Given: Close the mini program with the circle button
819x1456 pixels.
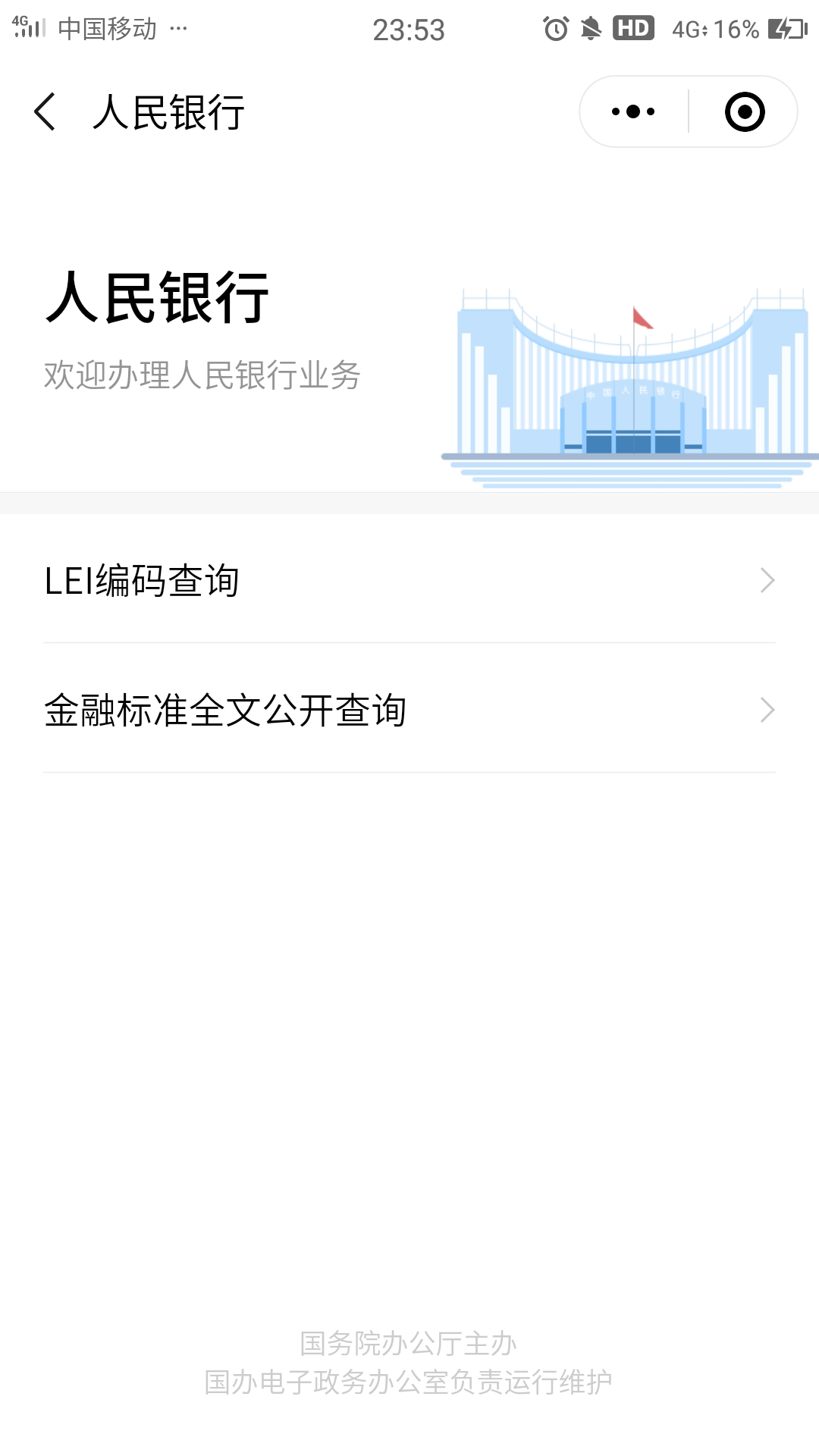Looking at the screenshot, I should click(744, 112).
